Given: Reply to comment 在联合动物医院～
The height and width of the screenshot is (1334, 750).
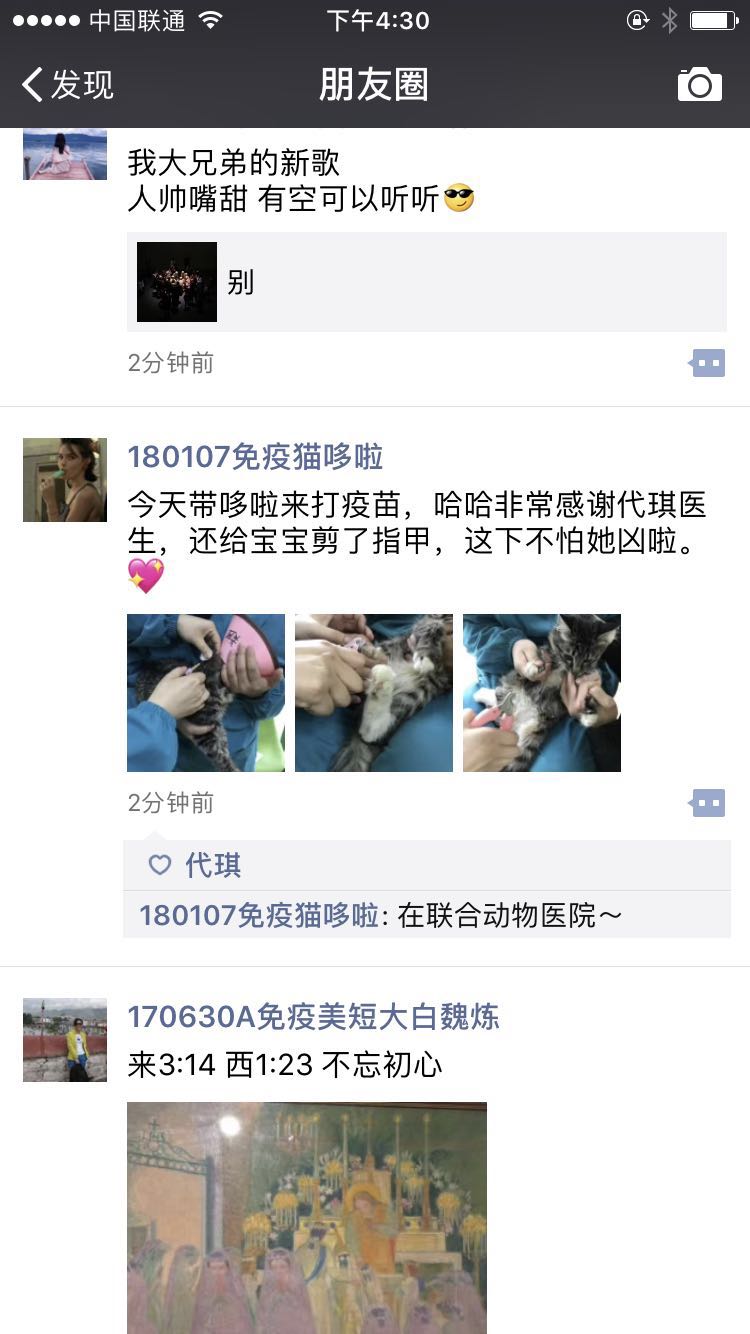Looking at the screenshot, I should pos(510,915).
